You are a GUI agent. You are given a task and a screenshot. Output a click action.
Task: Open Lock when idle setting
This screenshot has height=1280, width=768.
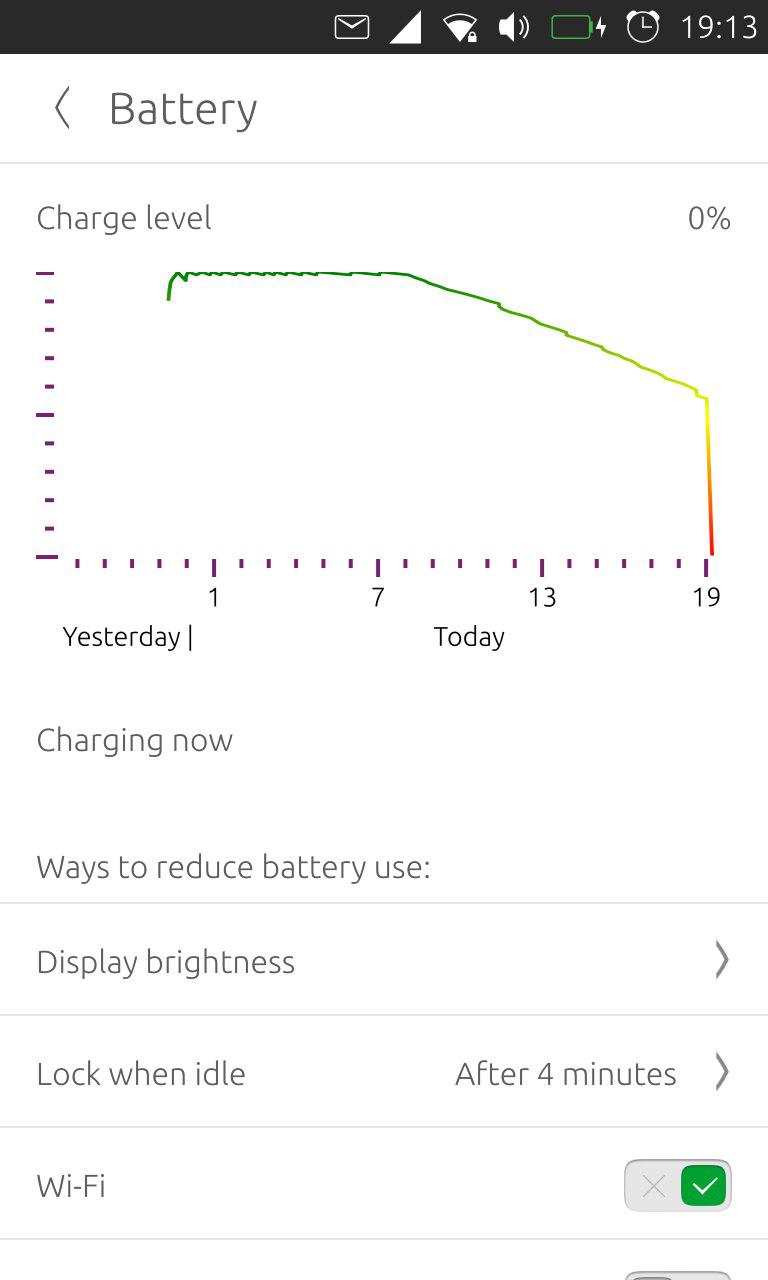pos(384,1073)
